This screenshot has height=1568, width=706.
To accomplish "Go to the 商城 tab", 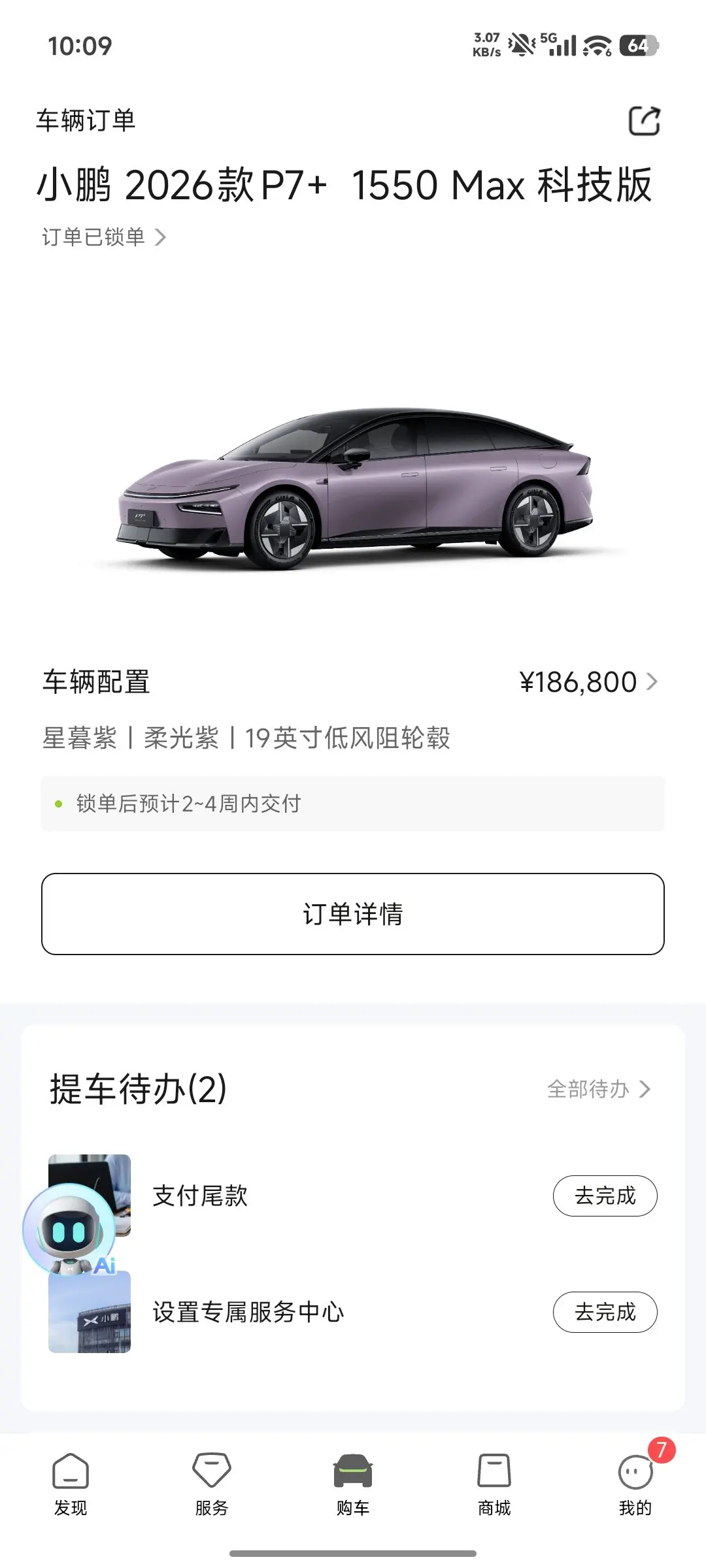I will [494, 1484].
